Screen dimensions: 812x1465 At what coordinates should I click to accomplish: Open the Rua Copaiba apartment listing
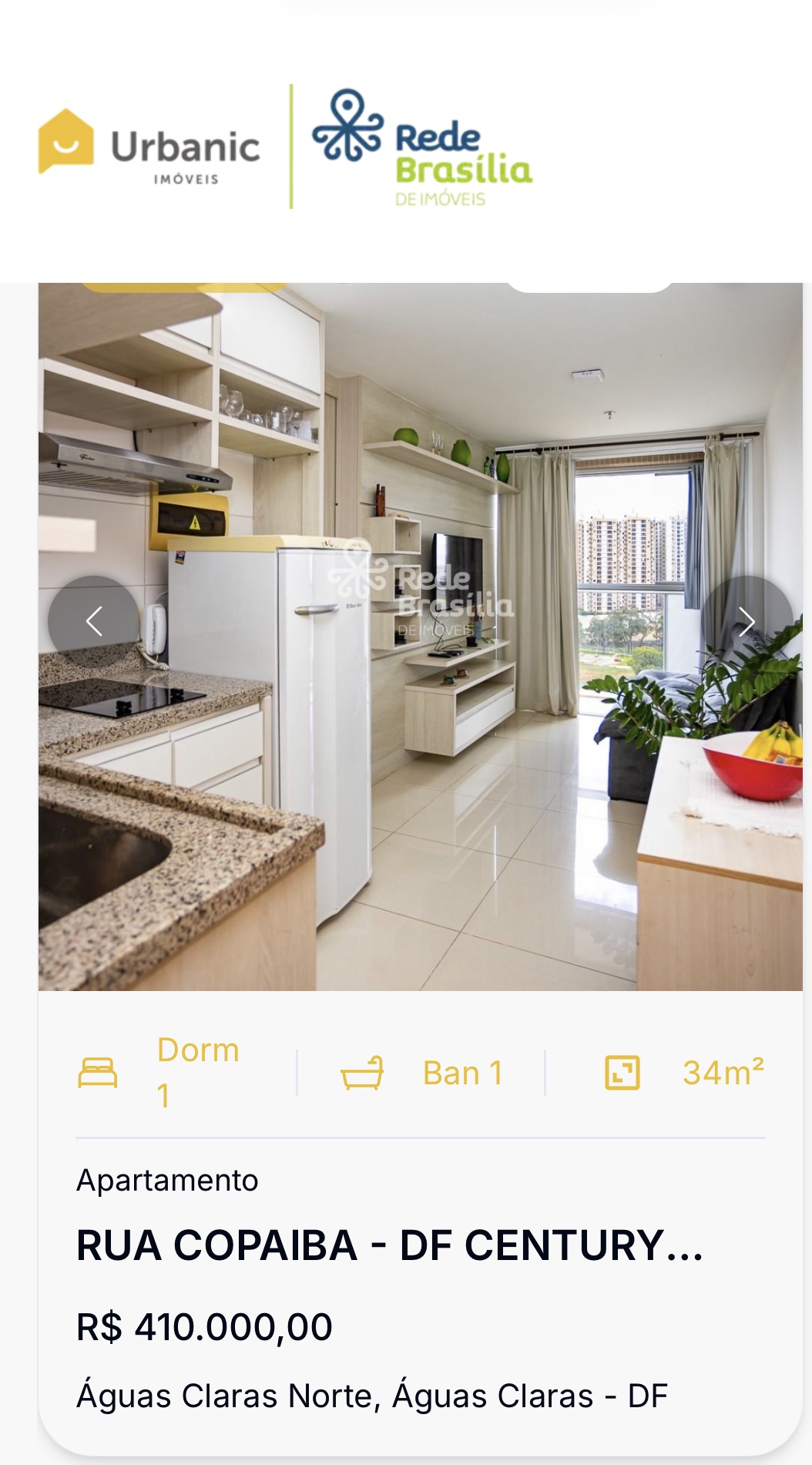[389, 1245]
